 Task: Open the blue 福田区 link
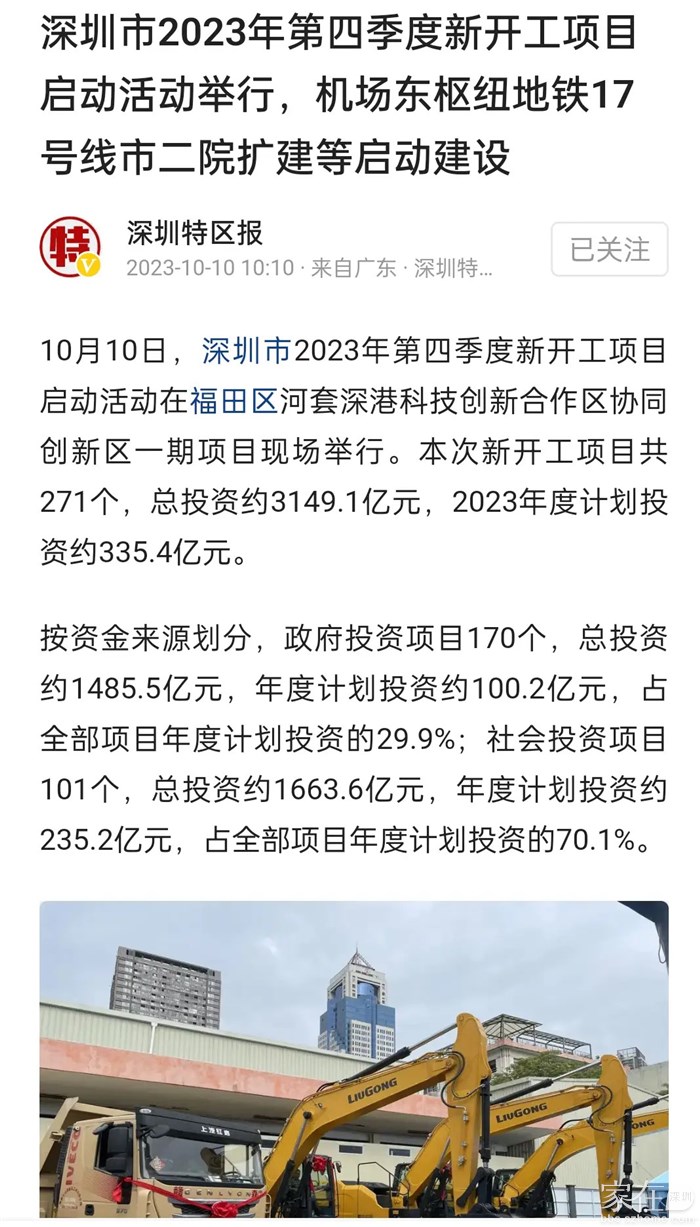[233, 401]
